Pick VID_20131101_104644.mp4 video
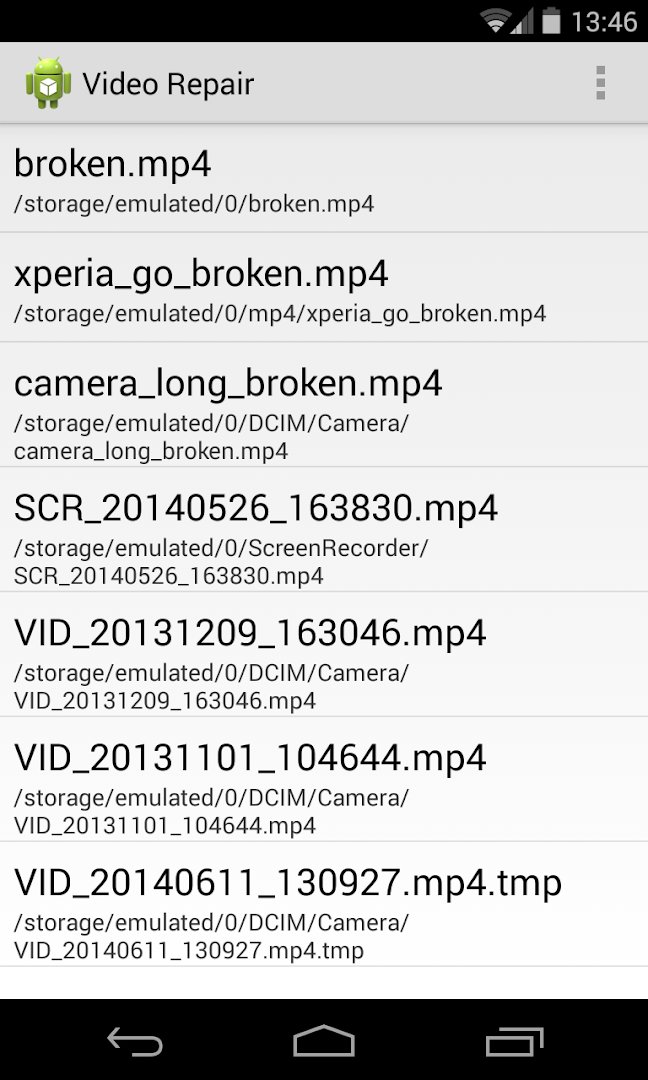Viewport: 648px width, 1080px height. pyautogui.click(x=324, y=780)
